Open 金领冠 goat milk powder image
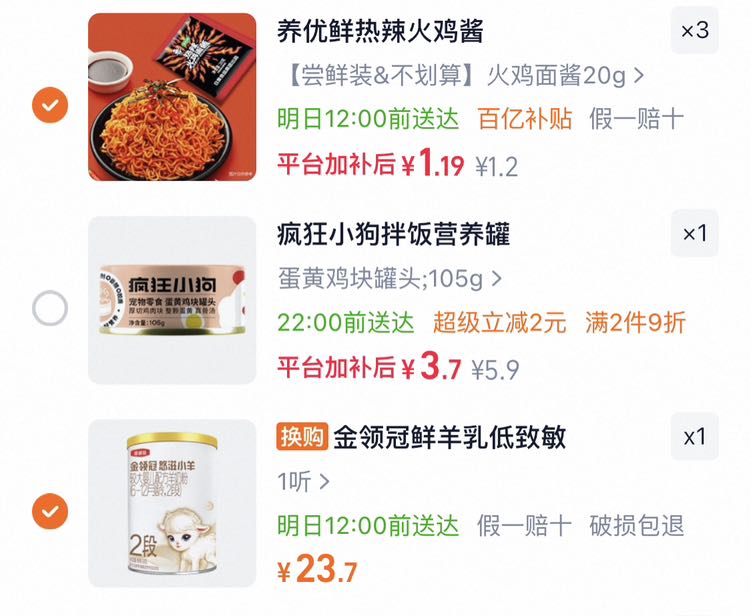Image resolution: width=751 pixels, height=616 pixels. (172, 503)
